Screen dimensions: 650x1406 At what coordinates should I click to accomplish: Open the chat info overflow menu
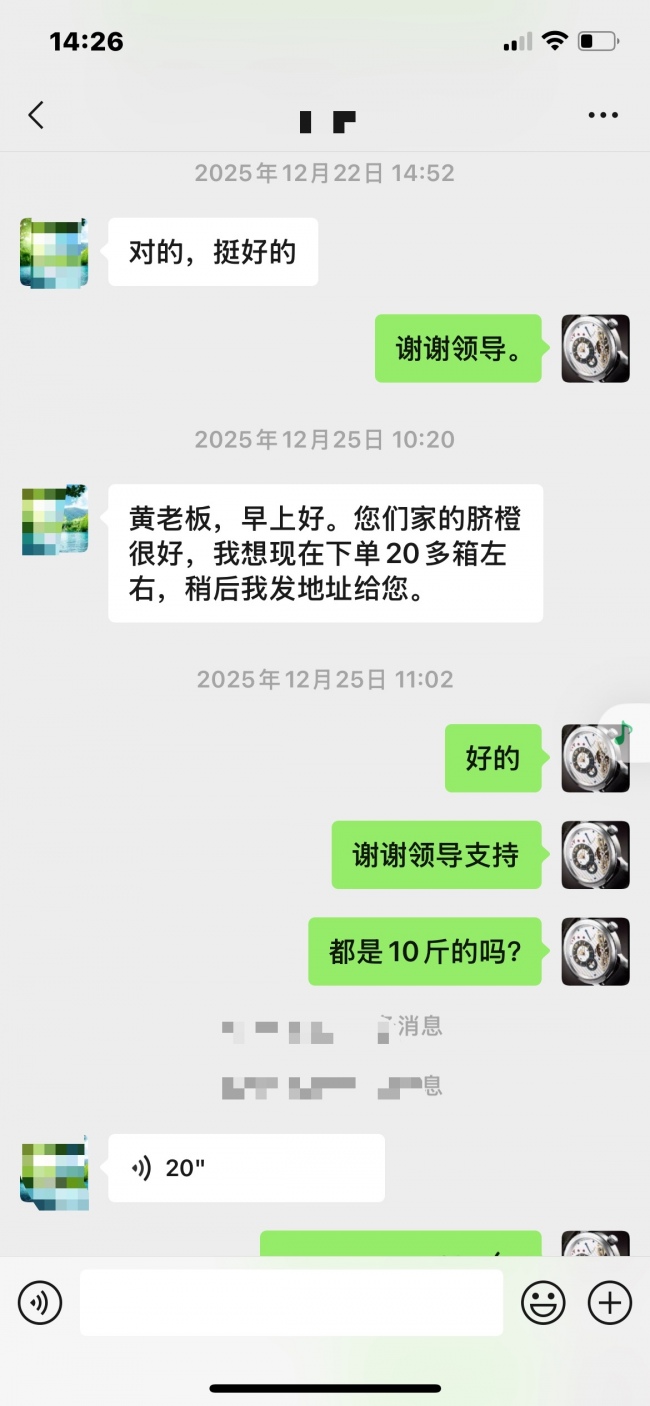[x=603, y=116]
